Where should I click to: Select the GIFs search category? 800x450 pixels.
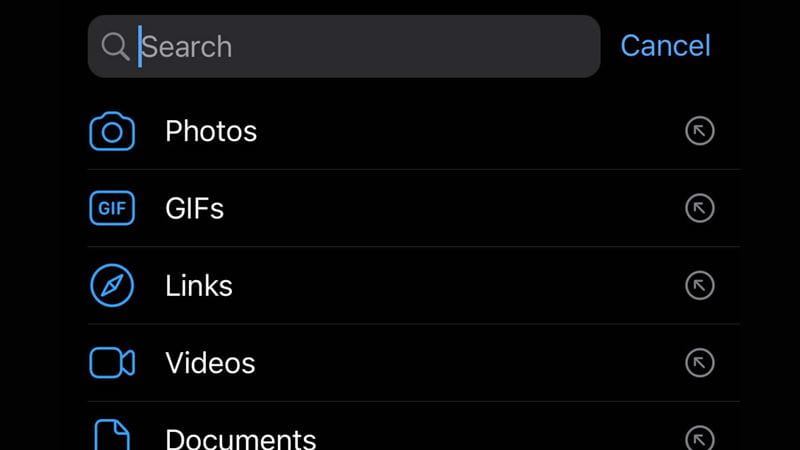[x=194, y=208]
